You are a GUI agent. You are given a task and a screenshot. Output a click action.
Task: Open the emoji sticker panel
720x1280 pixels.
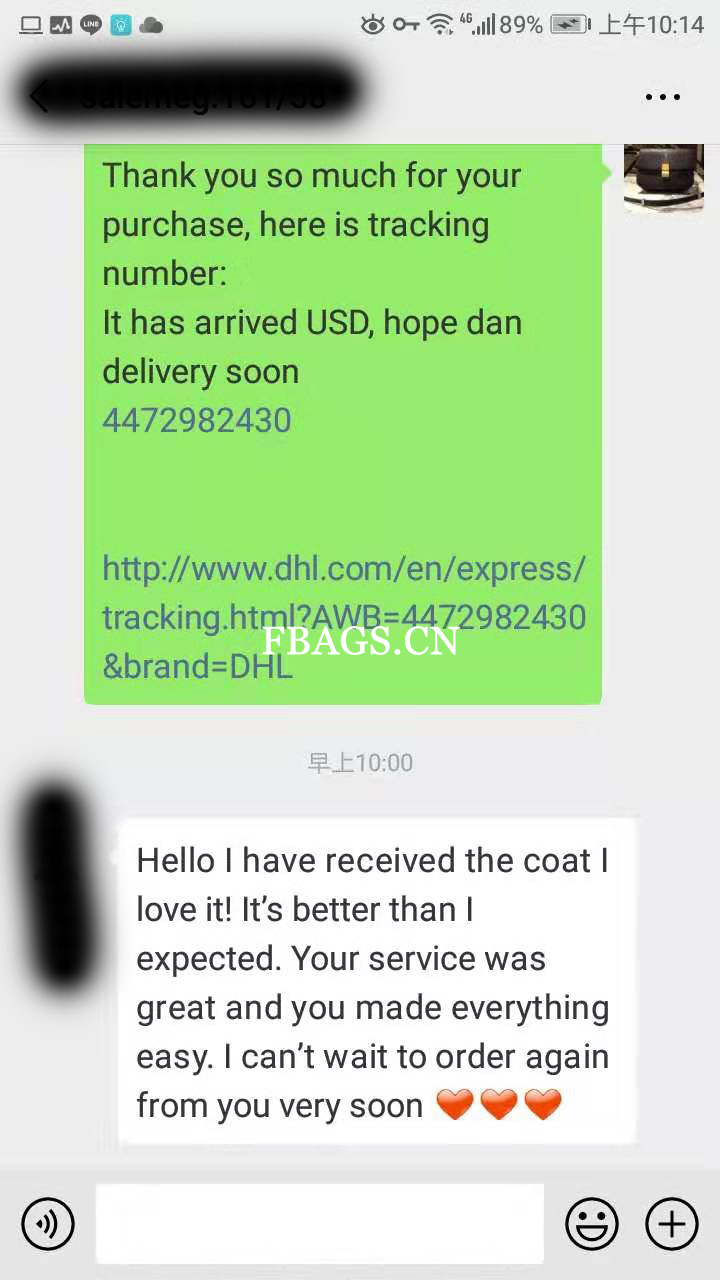click(592, 1223)
